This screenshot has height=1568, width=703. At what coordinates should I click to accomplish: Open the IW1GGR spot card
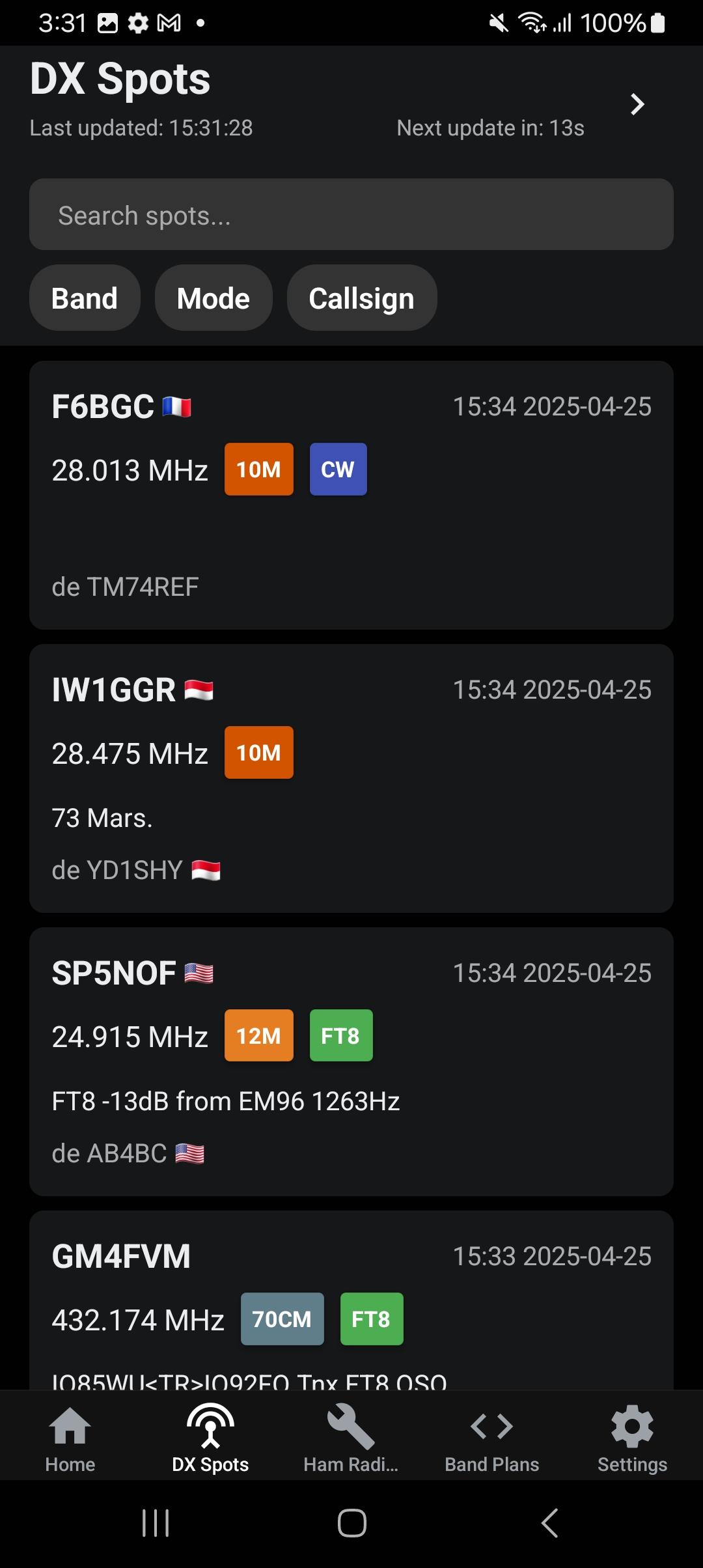tap(351, 778)
